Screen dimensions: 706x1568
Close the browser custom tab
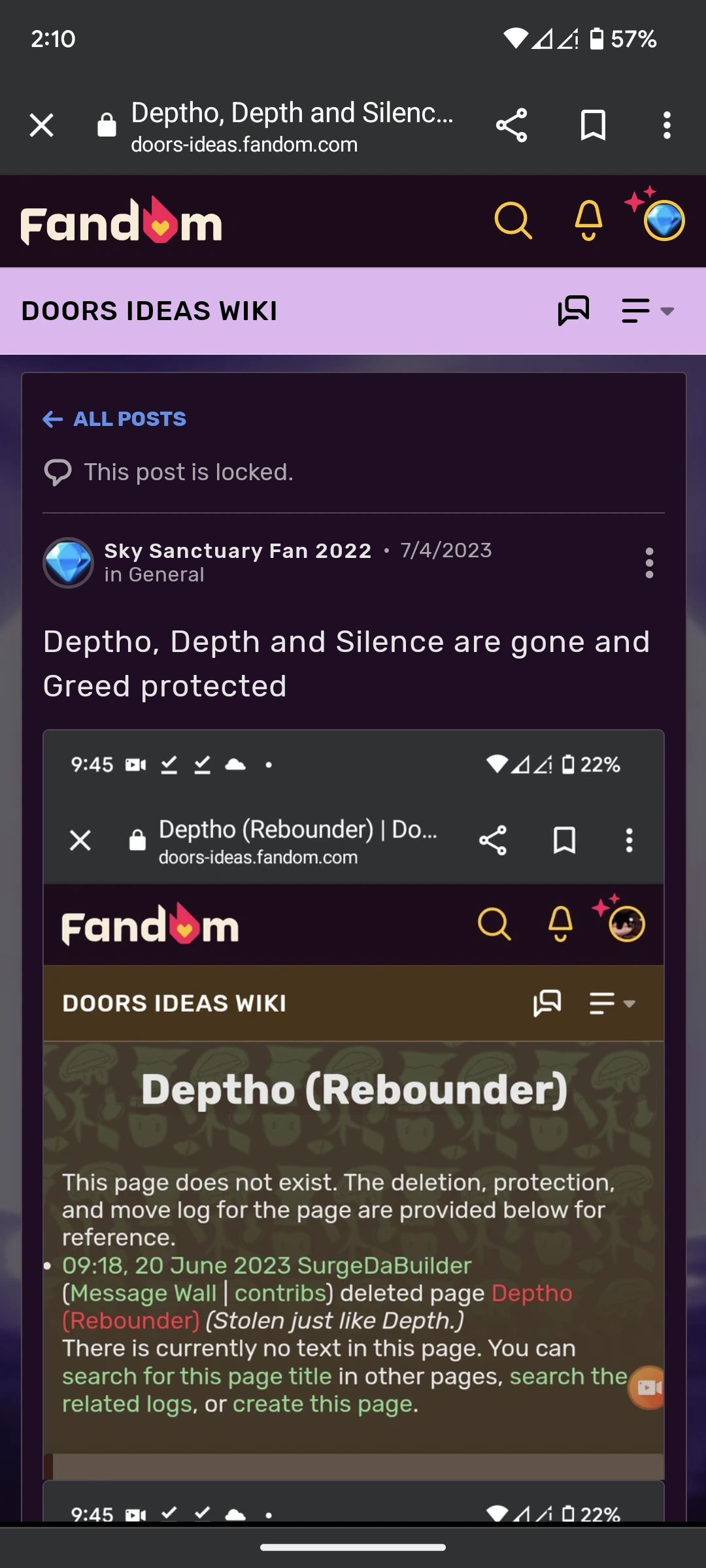(x=41, y=125)
